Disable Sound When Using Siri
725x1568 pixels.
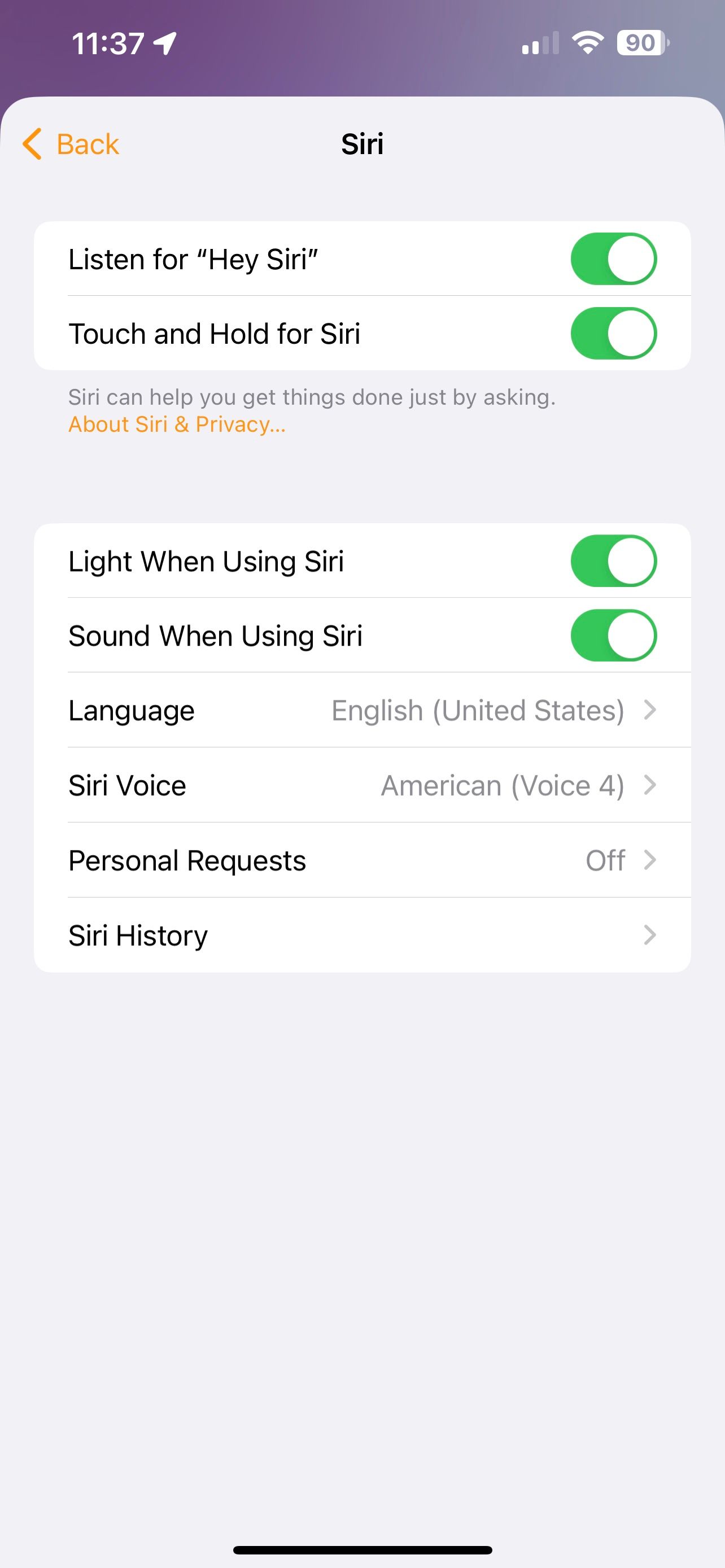click(613, 635)
